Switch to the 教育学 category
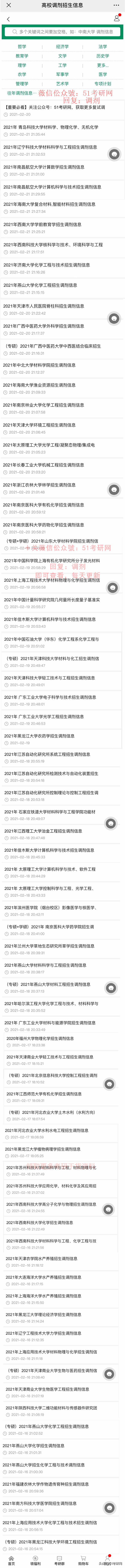This screenshot has width=125, height=1568. click(x=22, y=56)
